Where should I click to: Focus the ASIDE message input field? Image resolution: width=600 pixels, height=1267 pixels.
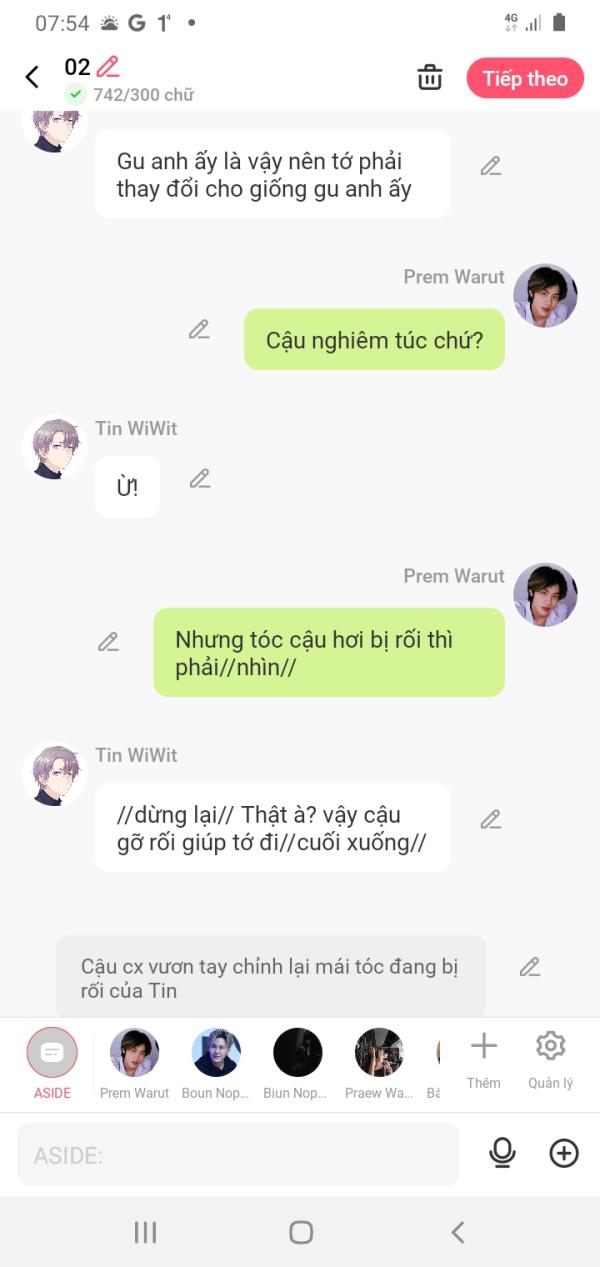point(238,1155)
